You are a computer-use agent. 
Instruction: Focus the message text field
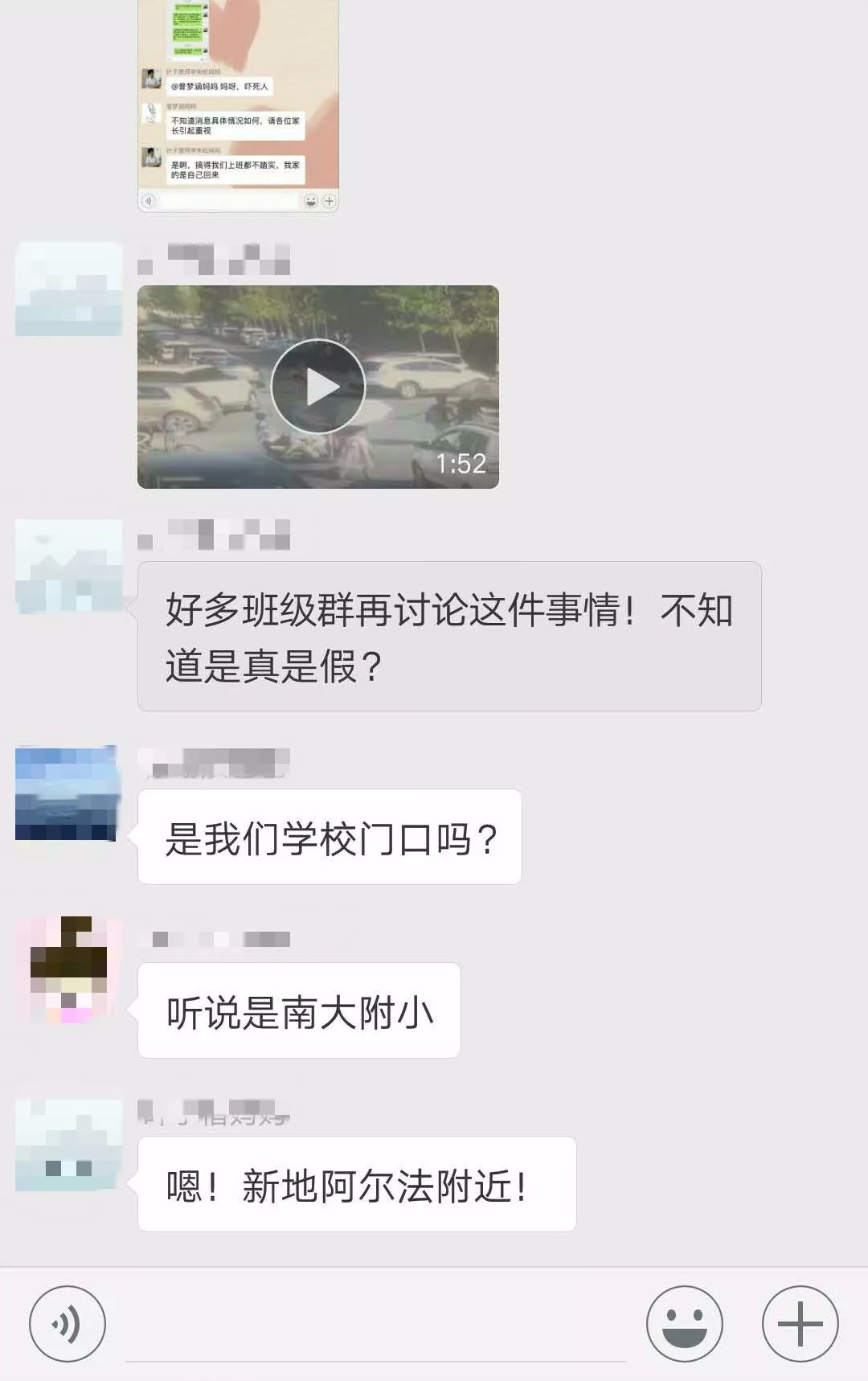click(x=375, y=1326)
